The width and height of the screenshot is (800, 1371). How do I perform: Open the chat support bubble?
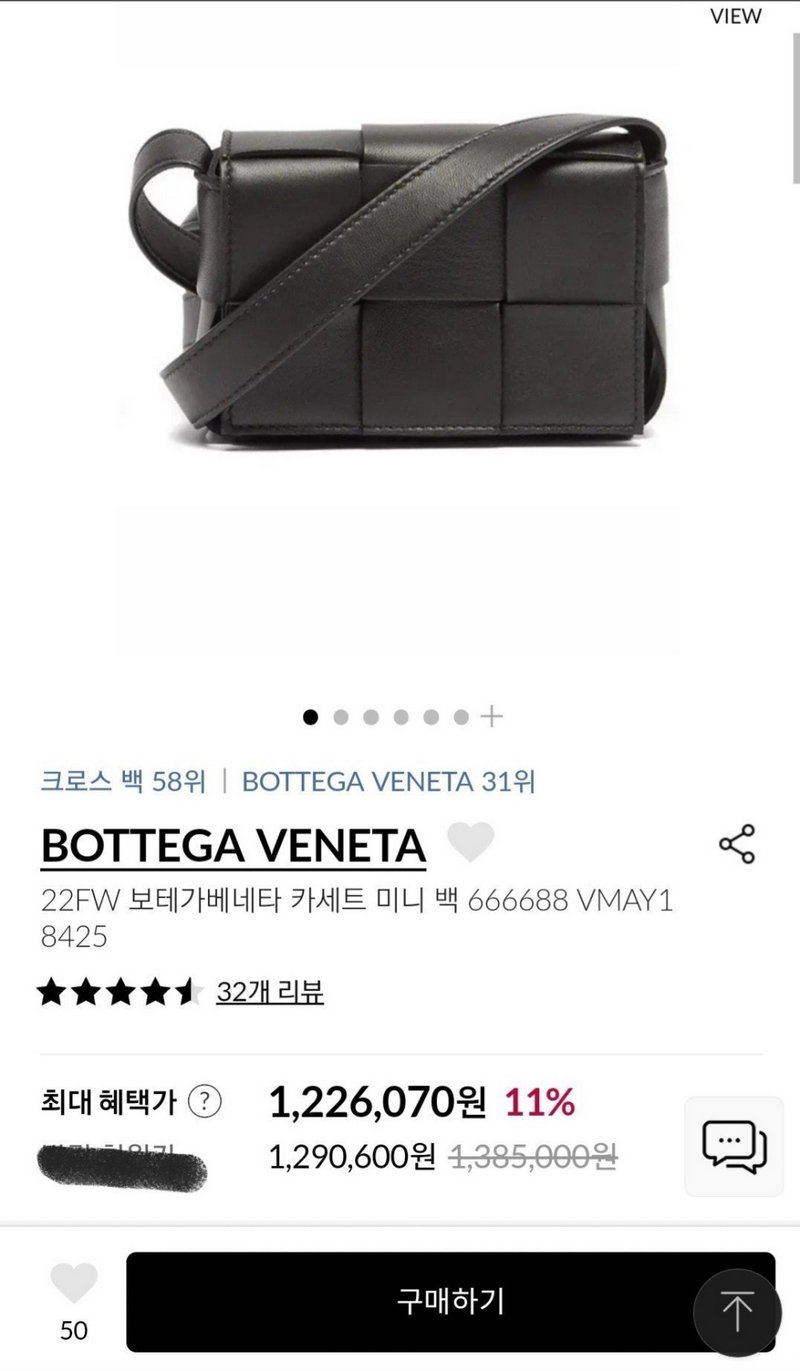click(x=734, y=1146)
